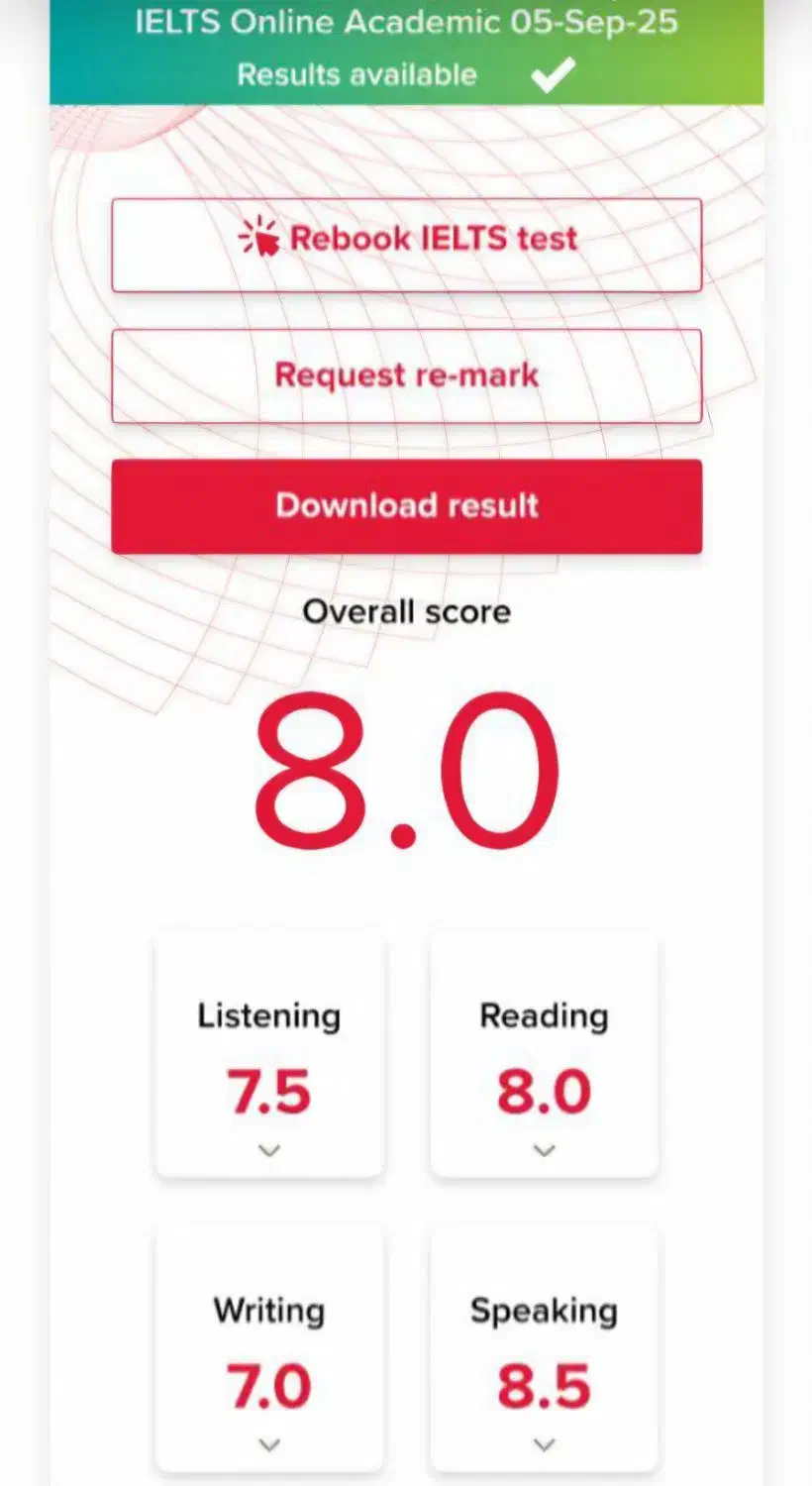Request a re-mark of results
This screenshot has height=1486, width=812.
[406, 375]
